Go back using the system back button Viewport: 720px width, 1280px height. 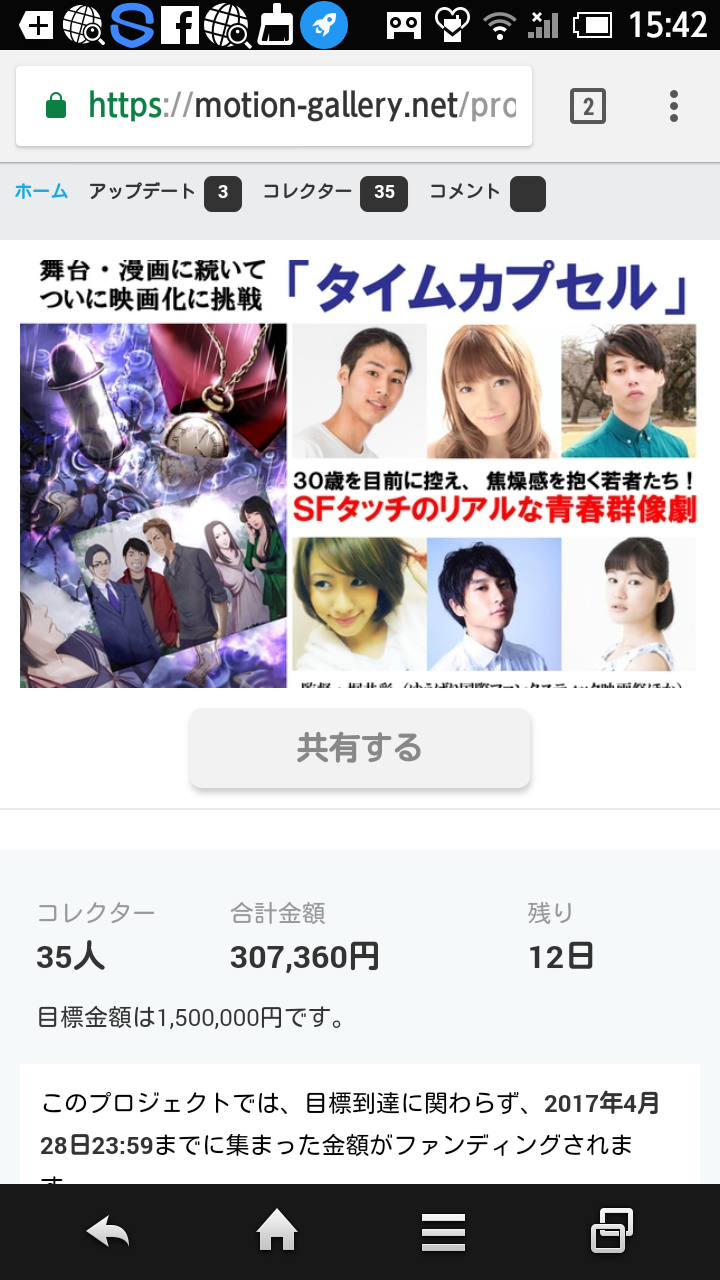(108, 1231)
